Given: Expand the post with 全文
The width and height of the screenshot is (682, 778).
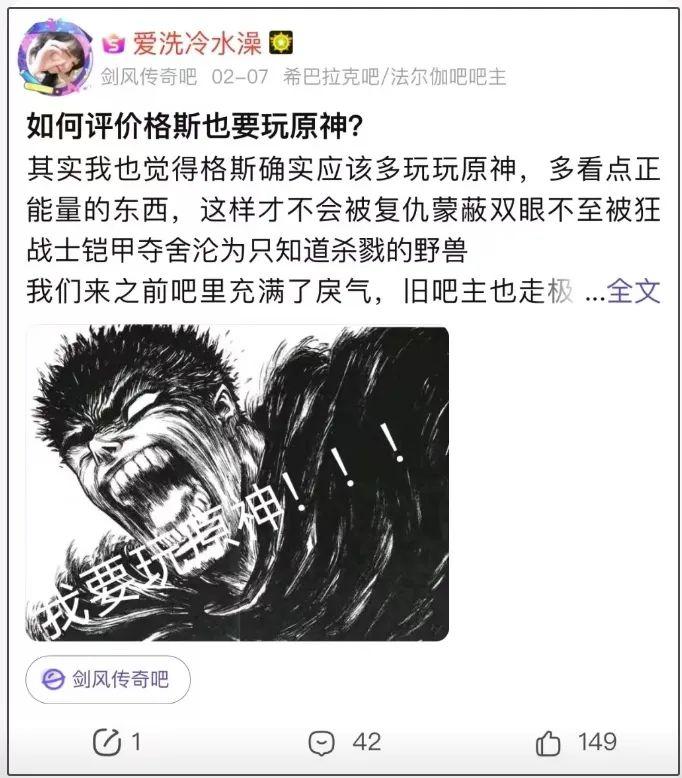Looking at the screenshot, I should click(634, 291).
